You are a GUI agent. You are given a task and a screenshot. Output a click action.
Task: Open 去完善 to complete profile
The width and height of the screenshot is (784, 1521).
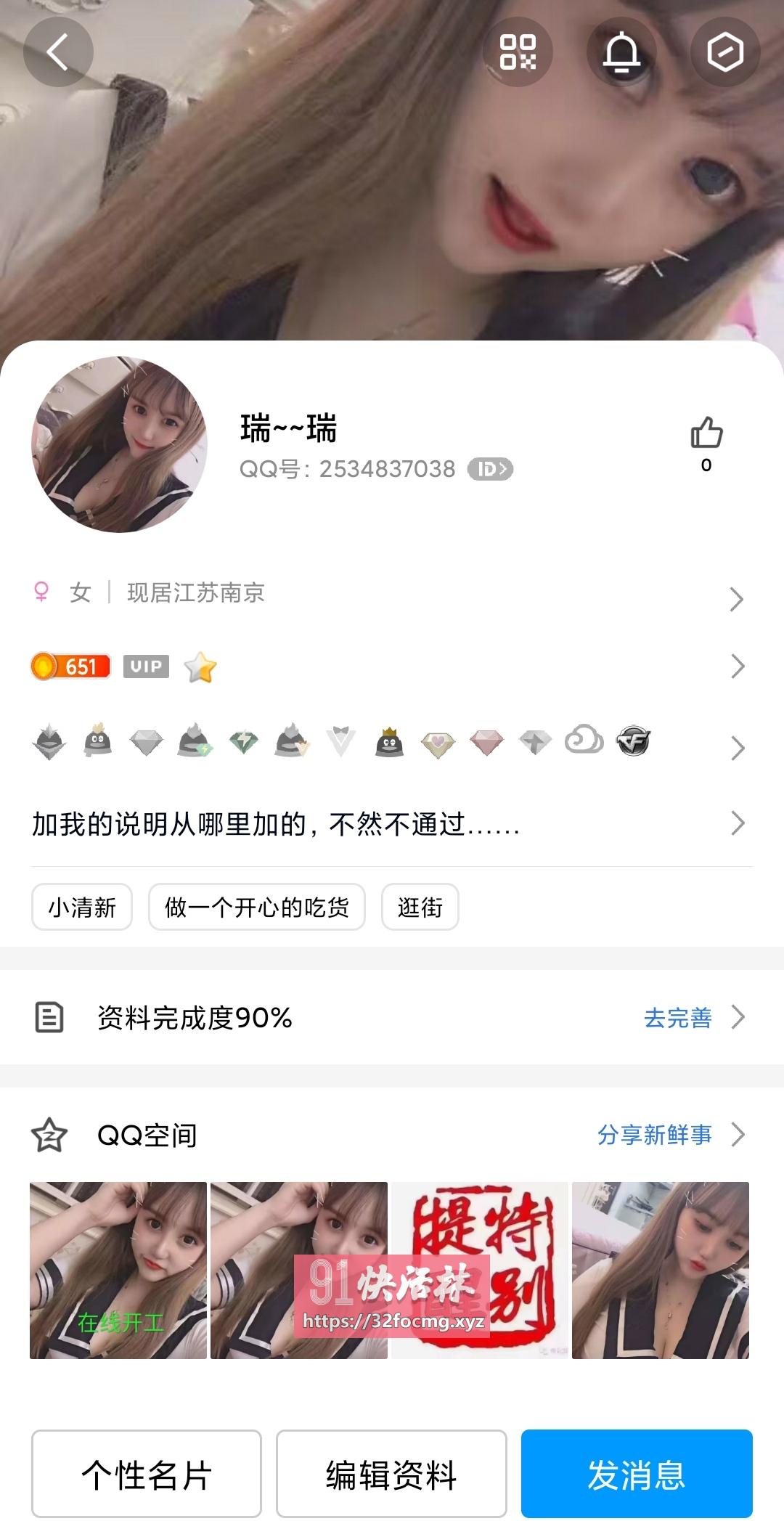[x=679, y=1018]
